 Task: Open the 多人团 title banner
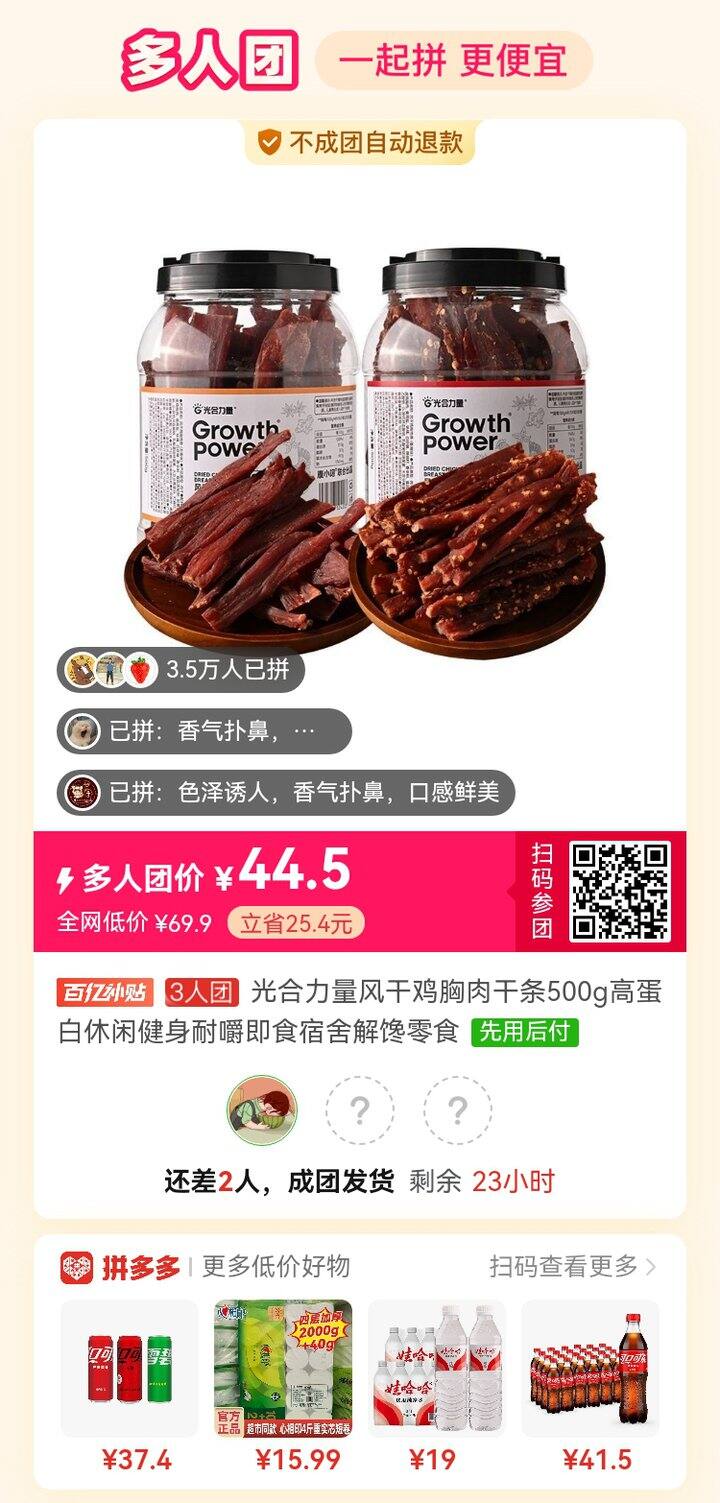pos(205,57)
